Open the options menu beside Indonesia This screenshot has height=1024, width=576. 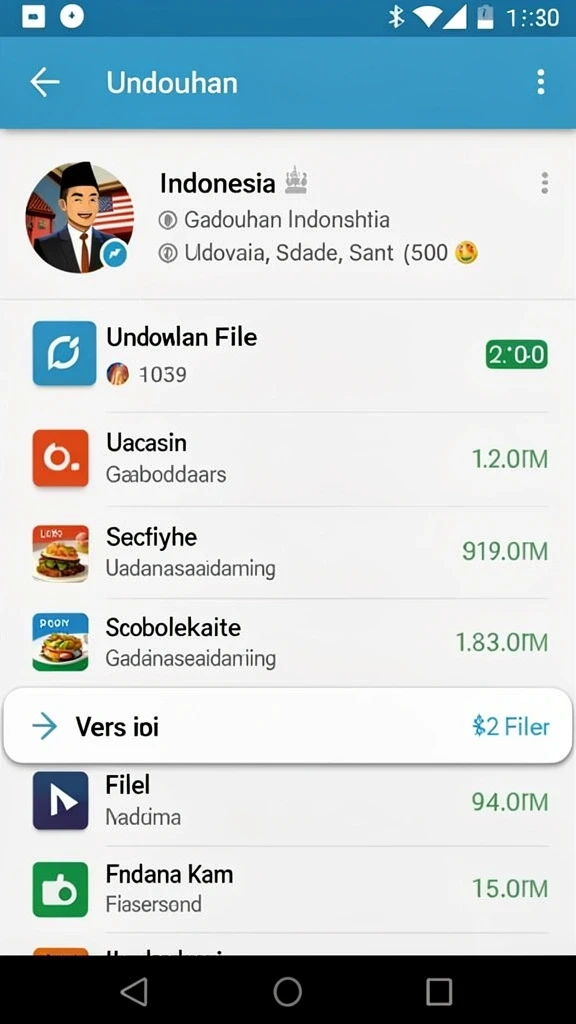(545, 183)
